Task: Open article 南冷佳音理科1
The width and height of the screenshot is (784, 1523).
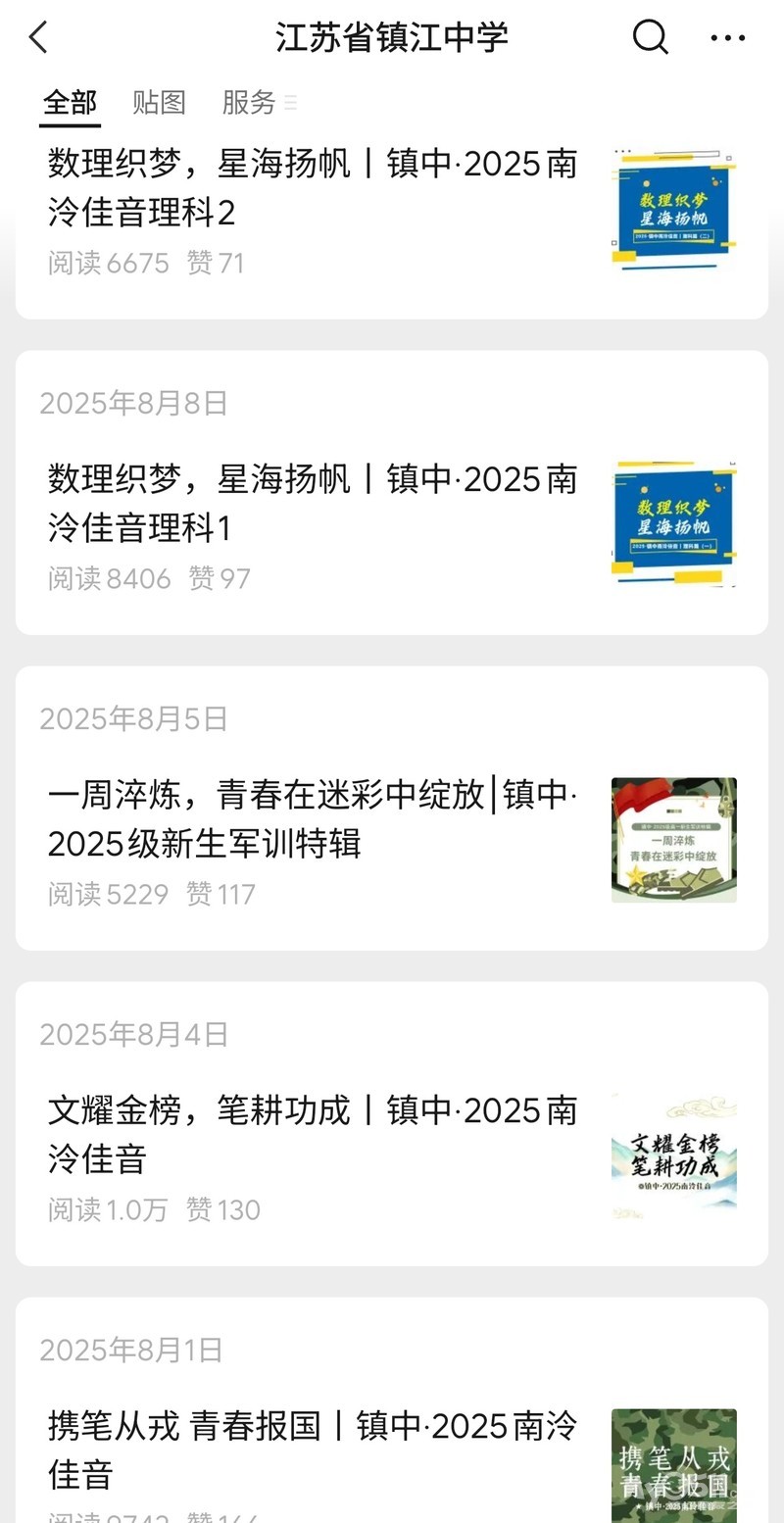Action: point(314,504)
